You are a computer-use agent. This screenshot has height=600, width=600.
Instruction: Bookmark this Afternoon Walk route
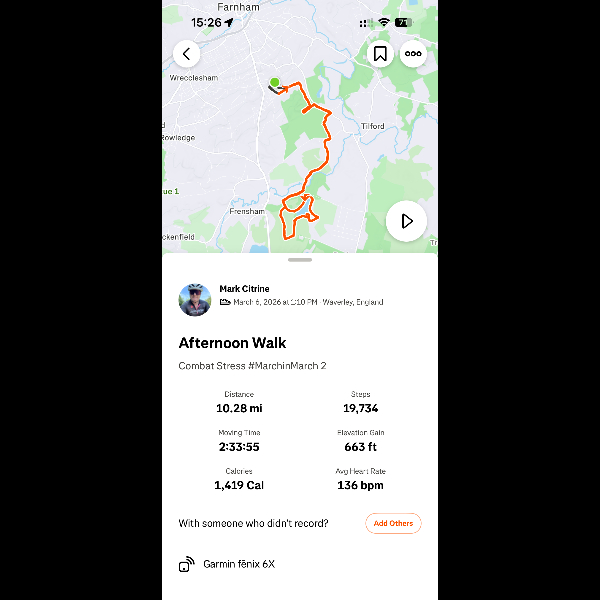pyautogui.click(x=381, y=54)
